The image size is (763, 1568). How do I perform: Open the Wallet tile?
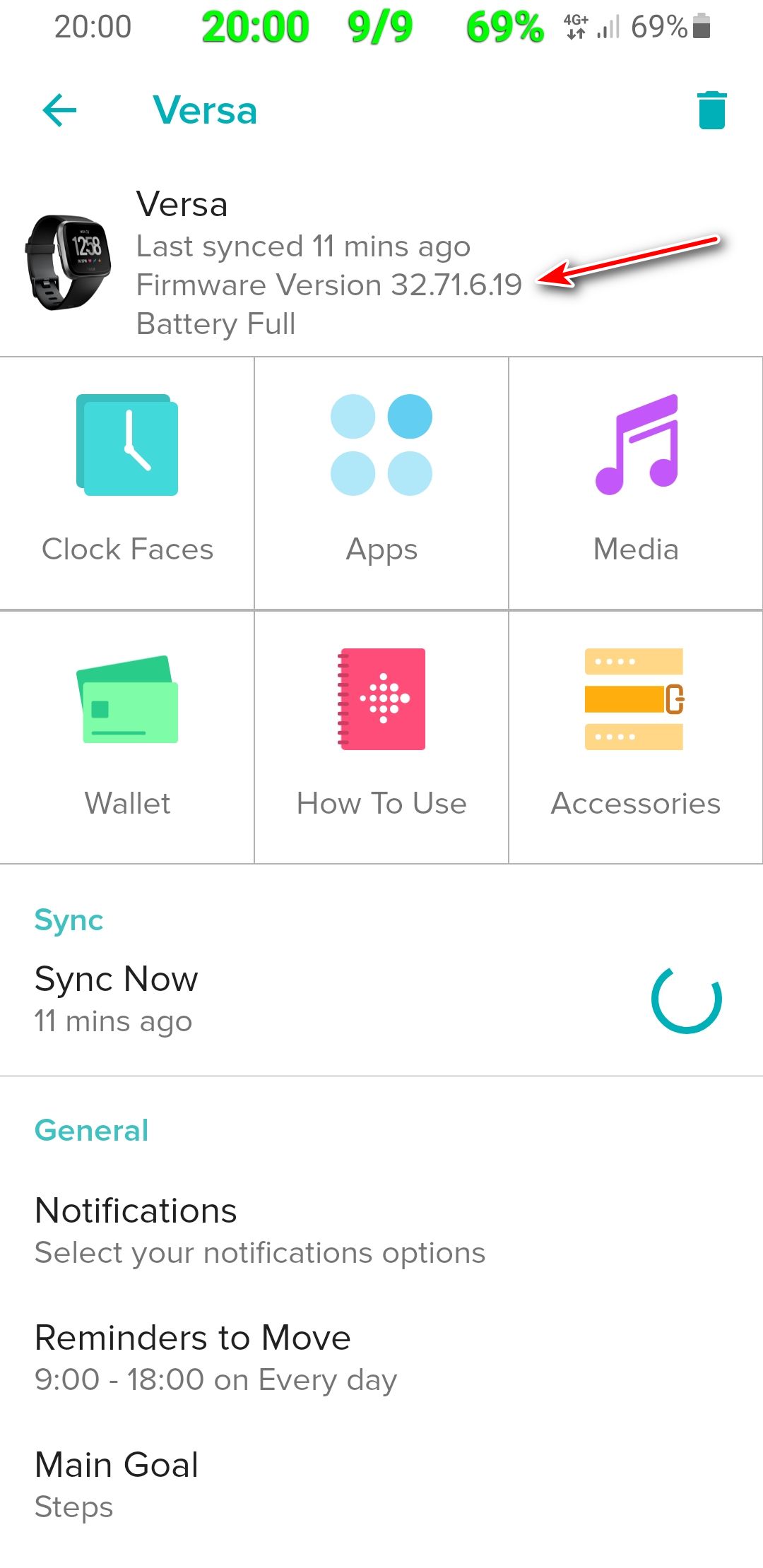pyautogui.click(x=127, y=737)
